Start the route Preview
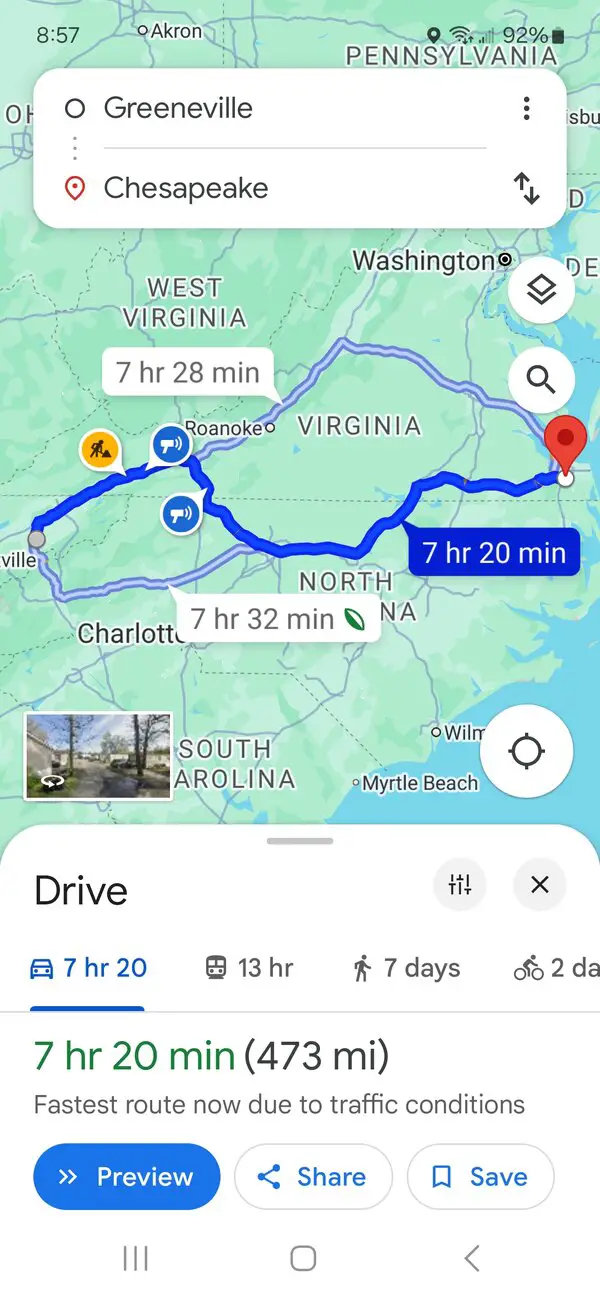Screen dimensions: 600x1300 click(x=127, y=1177)
